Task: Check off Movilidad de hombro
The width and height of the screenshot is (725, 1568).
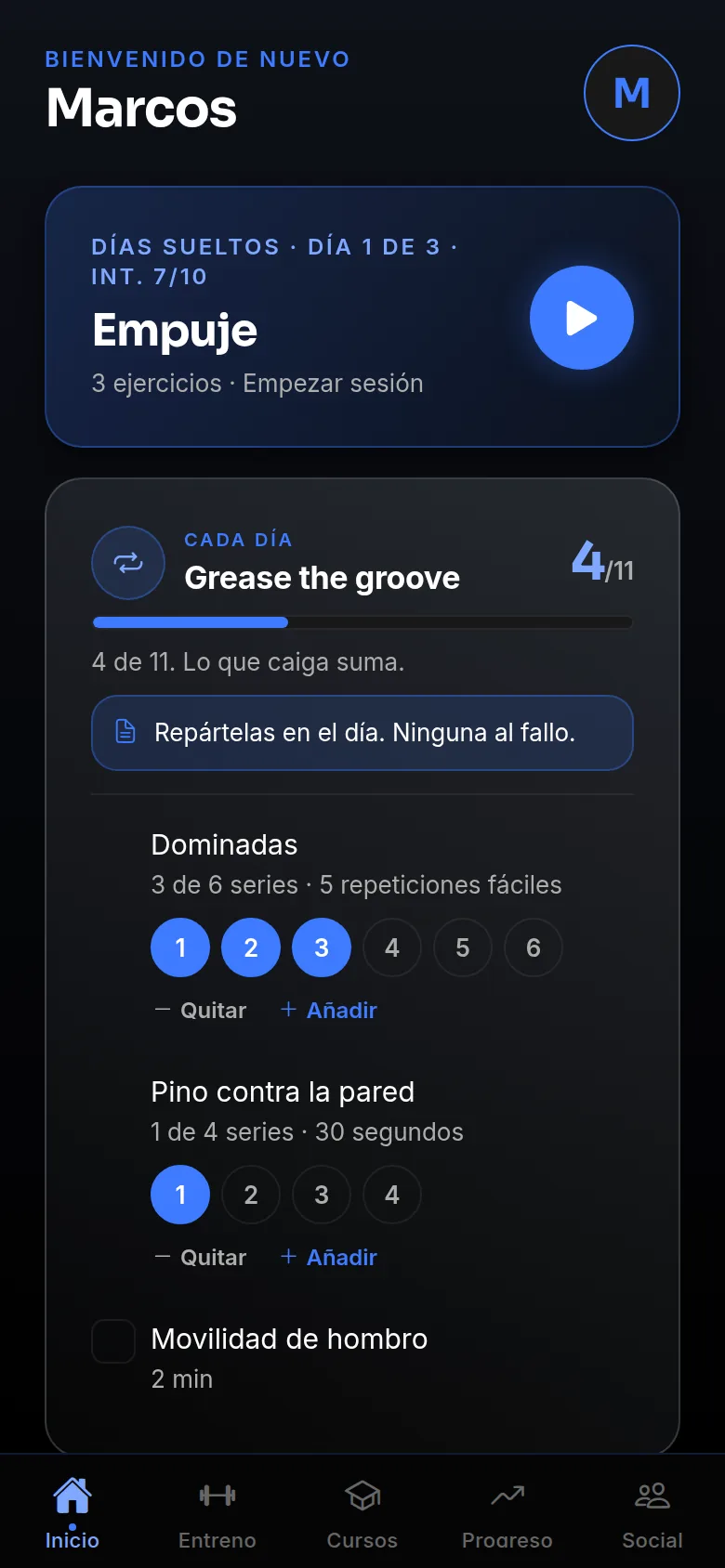Action: [x=113, y=1341]
